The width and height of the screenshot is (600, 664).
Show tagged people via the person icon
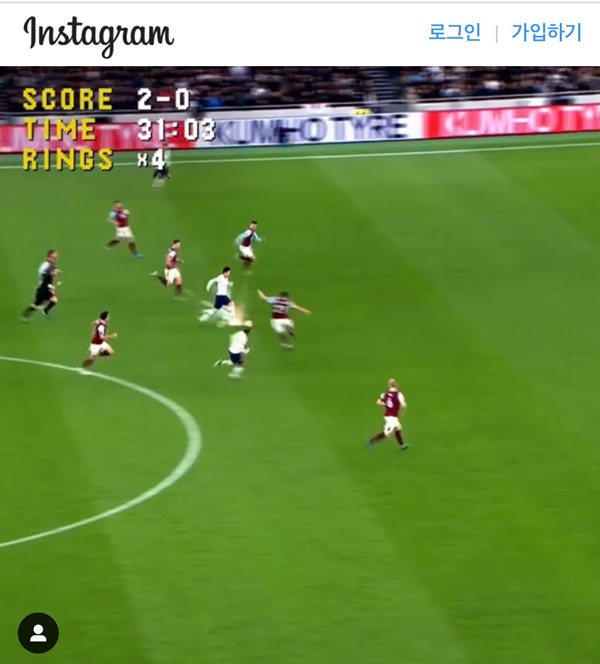click(38, 633)
